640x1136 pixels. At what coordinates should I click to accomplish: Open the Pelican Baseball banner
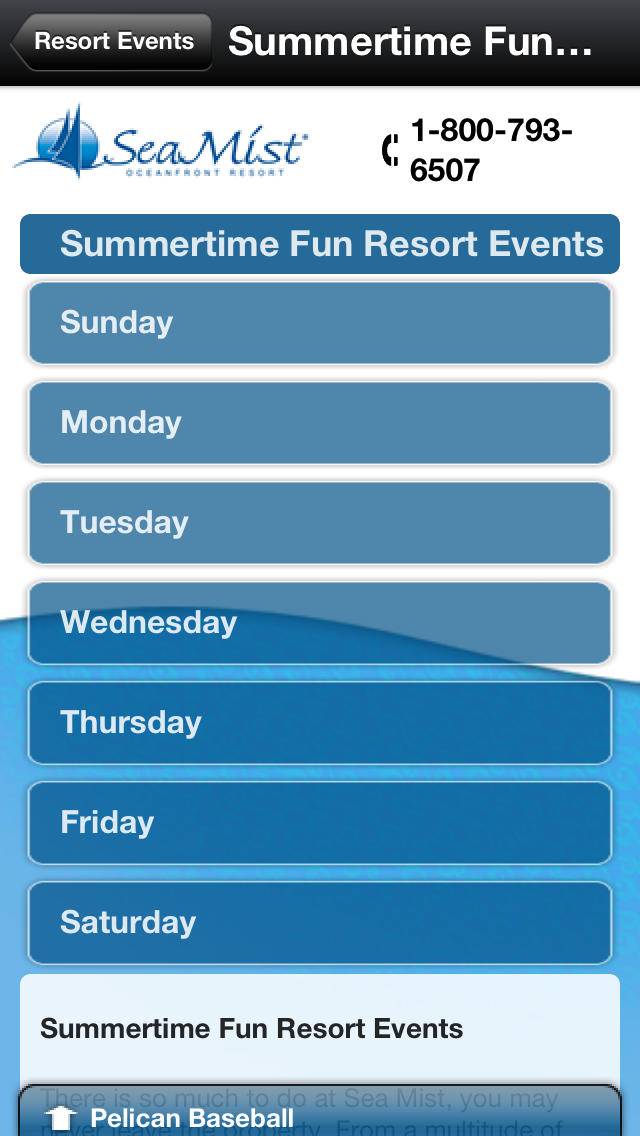(320, 1111)
